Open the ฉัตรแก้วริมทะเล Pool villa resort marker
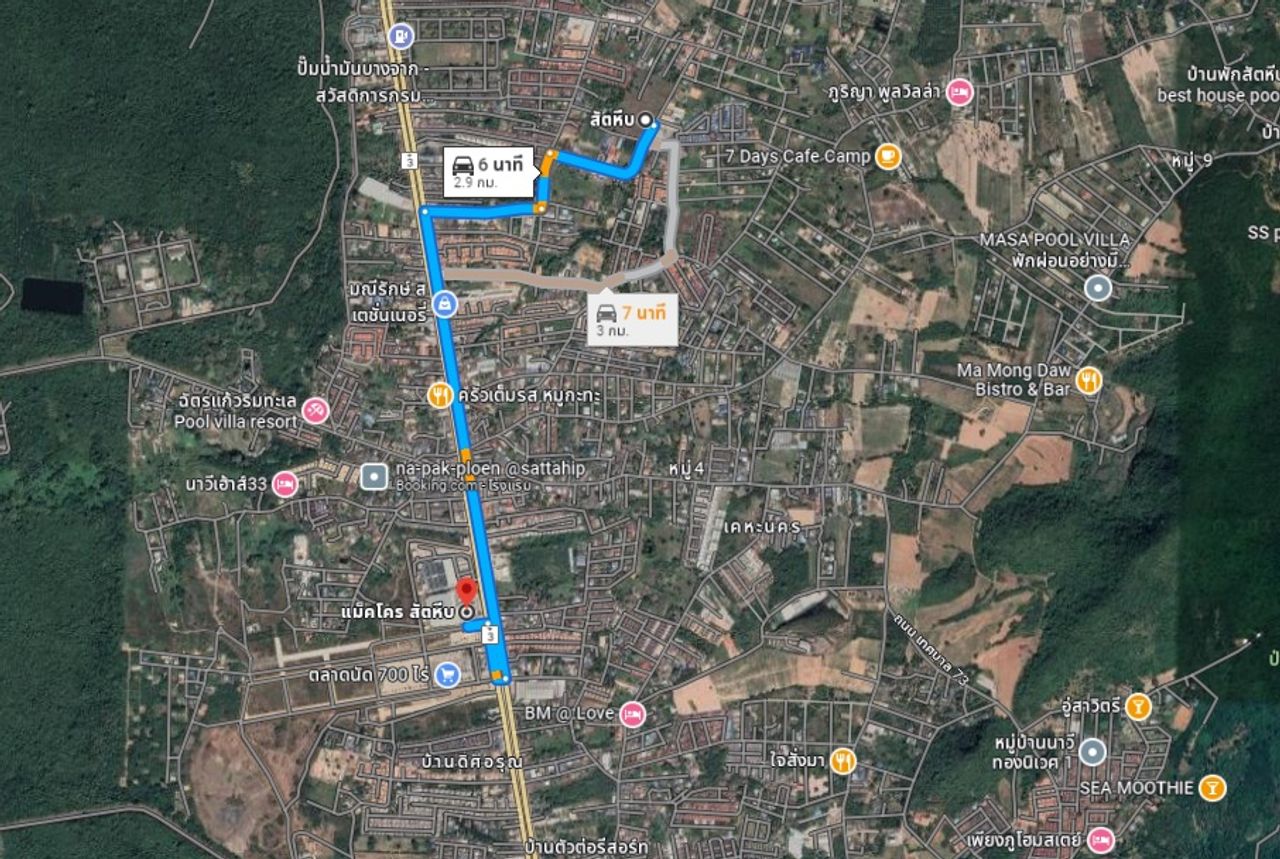Image resolution: width=1280 pixels, height=859 pixels. [315, 410]
